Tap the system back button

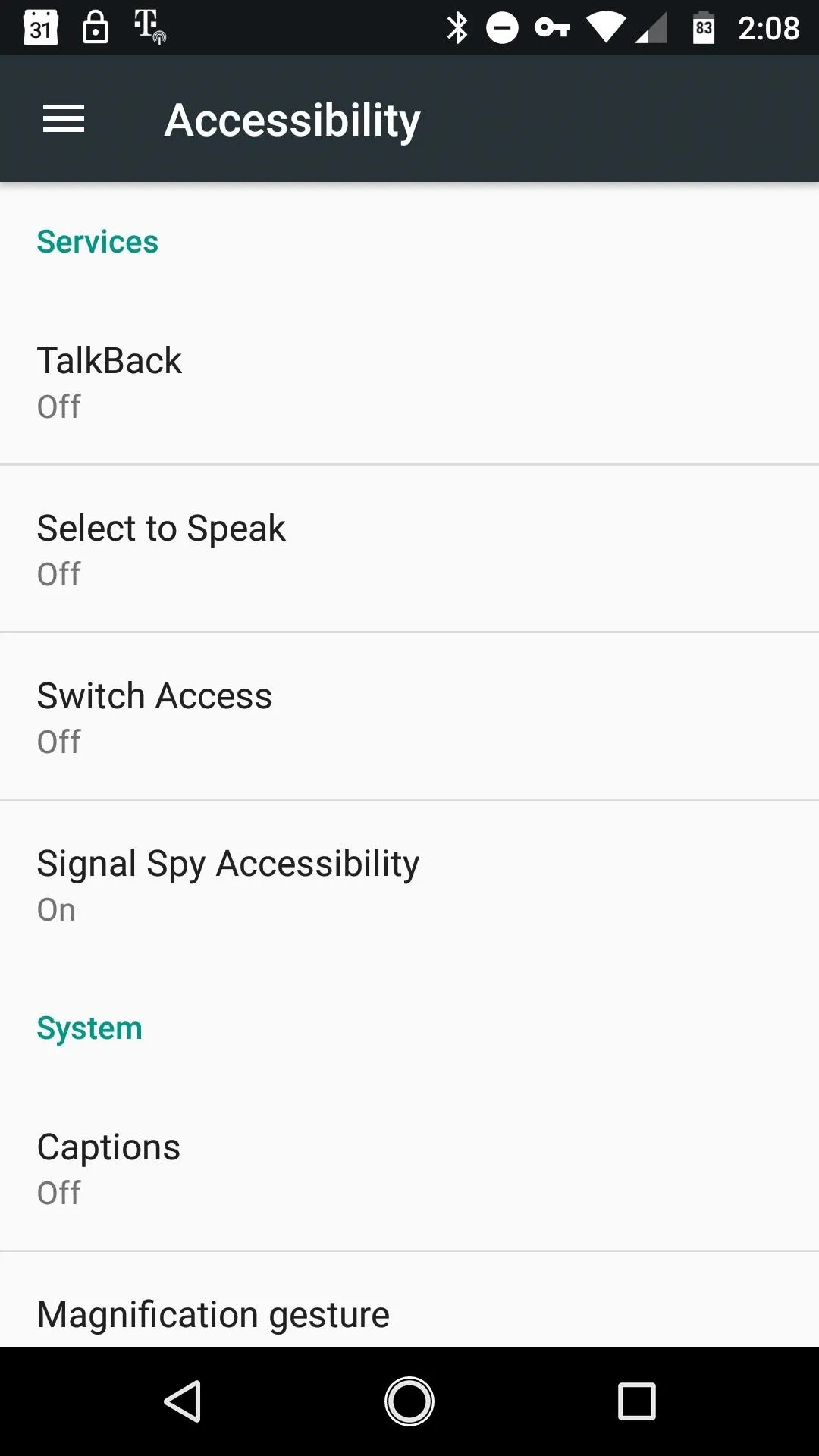point(182,1401)
